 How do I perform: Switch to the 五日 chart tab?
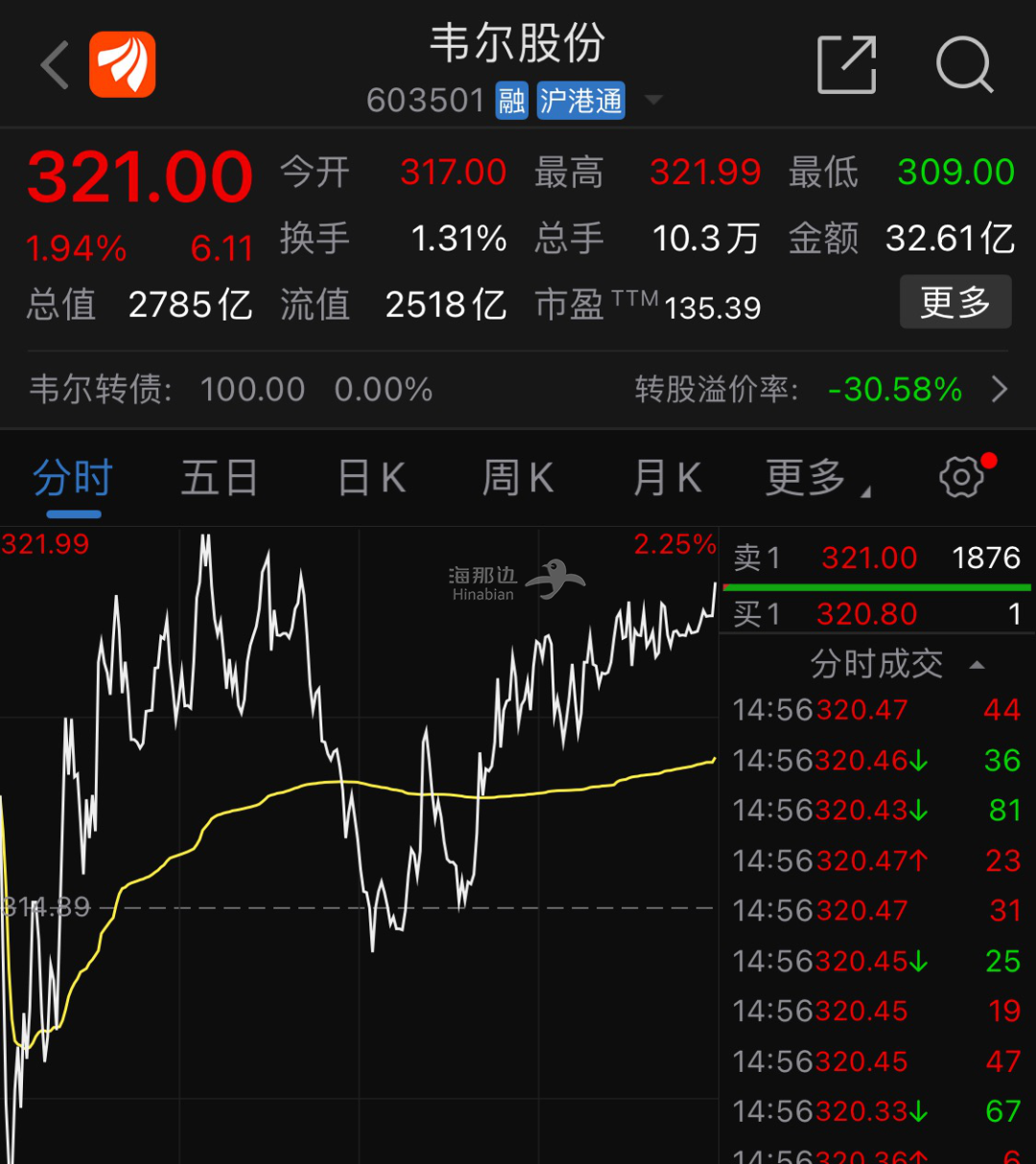click(x=219, y=478)
